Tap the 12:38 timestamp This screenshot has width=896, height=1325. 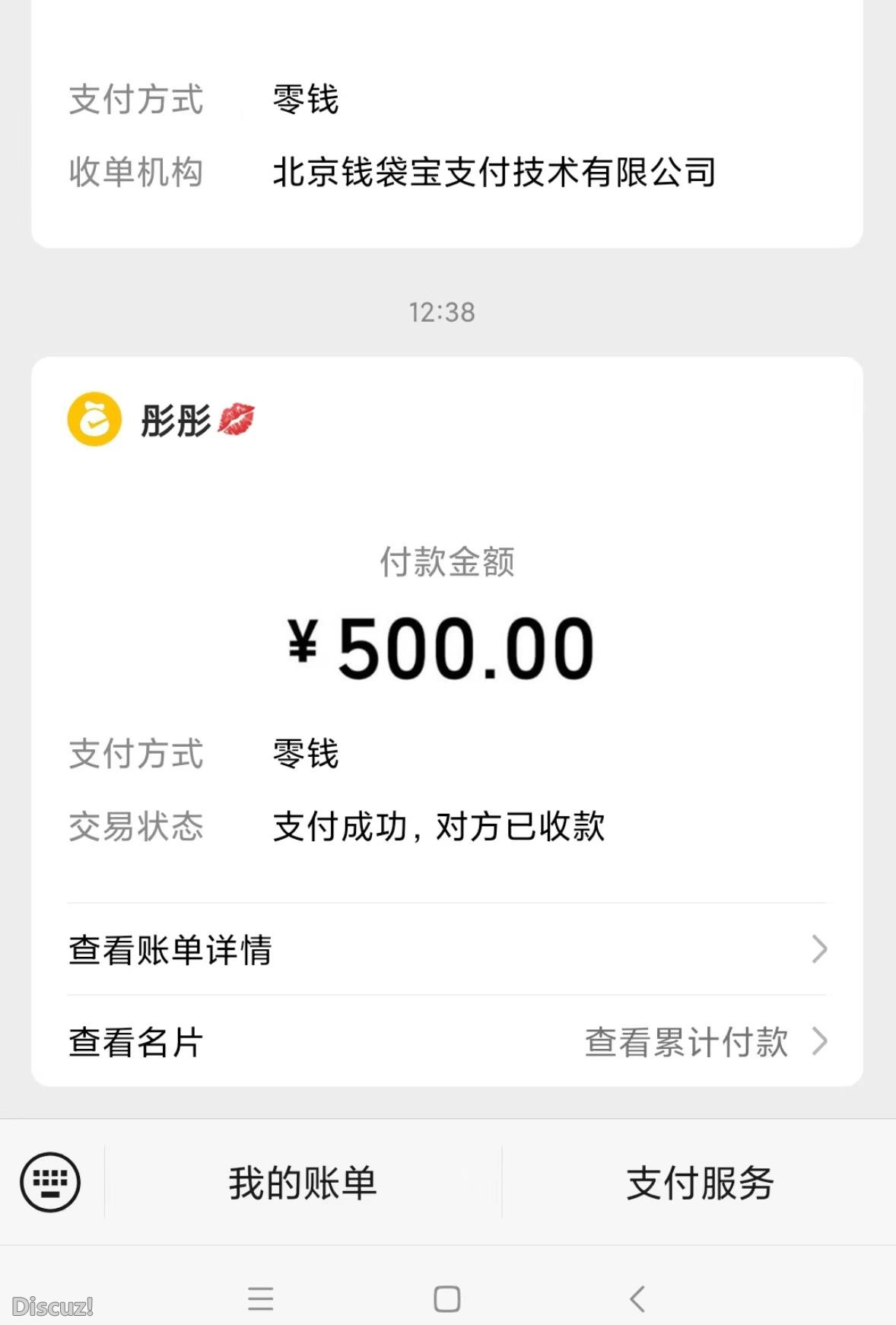click(x=440, y=310)
